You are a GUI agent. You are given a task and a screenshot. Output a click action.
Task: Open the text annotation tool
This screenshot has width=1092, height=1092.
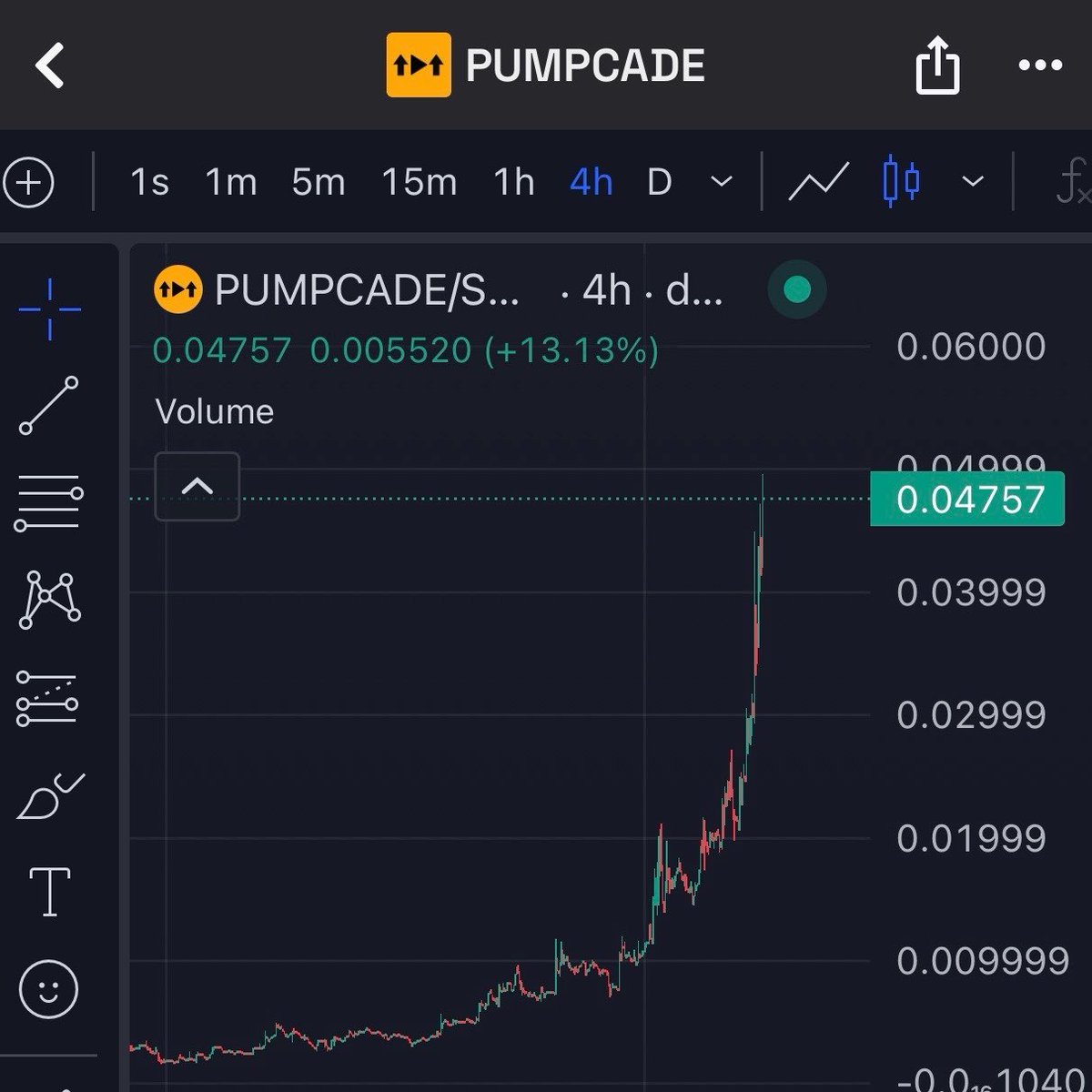(x=49, y=891)
